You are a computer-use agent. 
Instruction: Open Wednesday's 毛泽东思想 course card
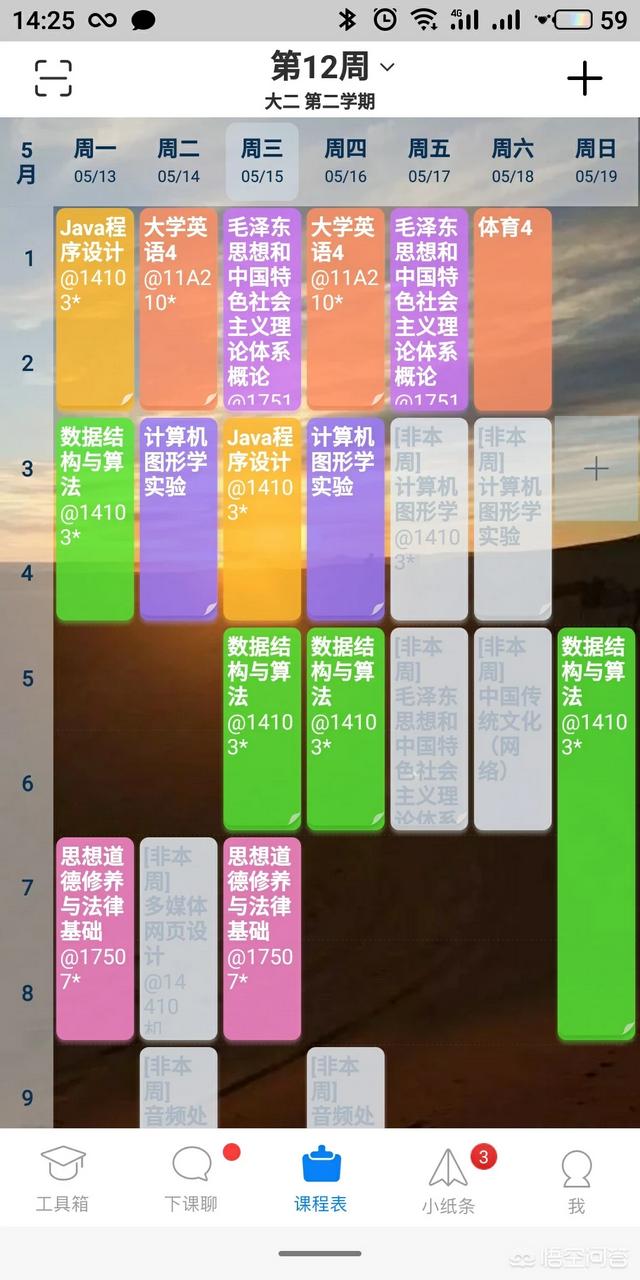tap(262, 308)
